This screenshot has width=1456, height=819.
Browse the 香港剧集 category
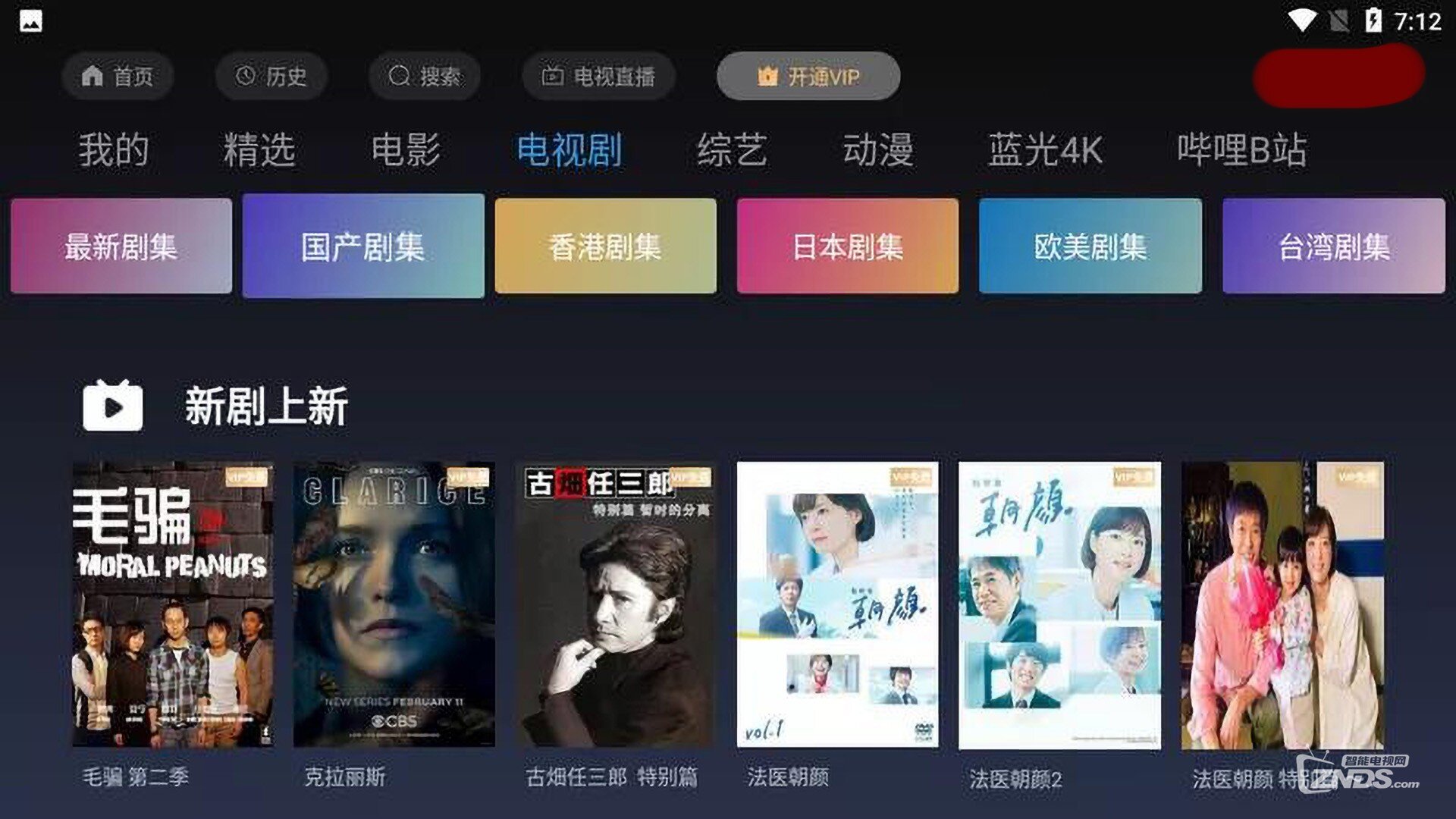pyautogui.click(x=605, y=246)
